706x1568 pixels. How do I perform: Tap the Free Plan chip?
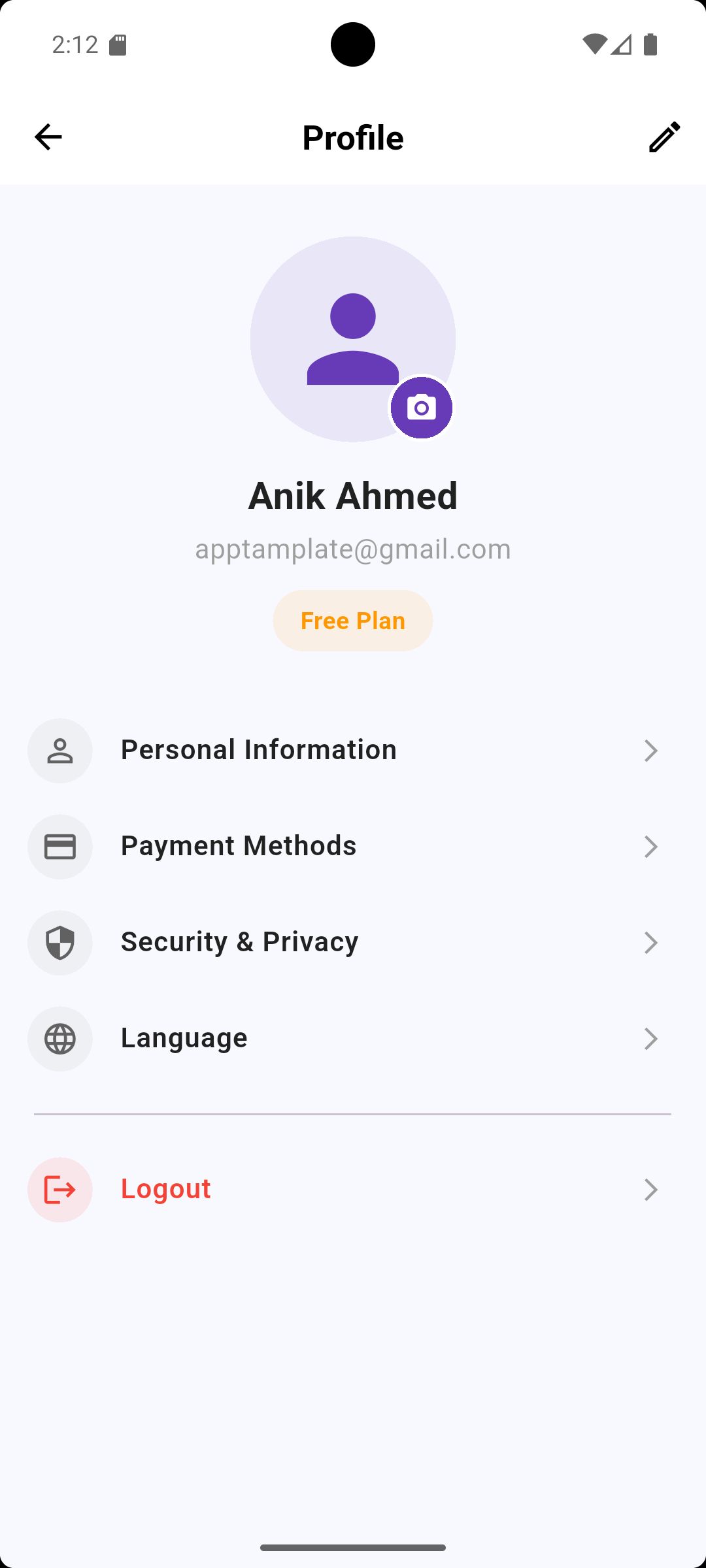click(353, 621)
